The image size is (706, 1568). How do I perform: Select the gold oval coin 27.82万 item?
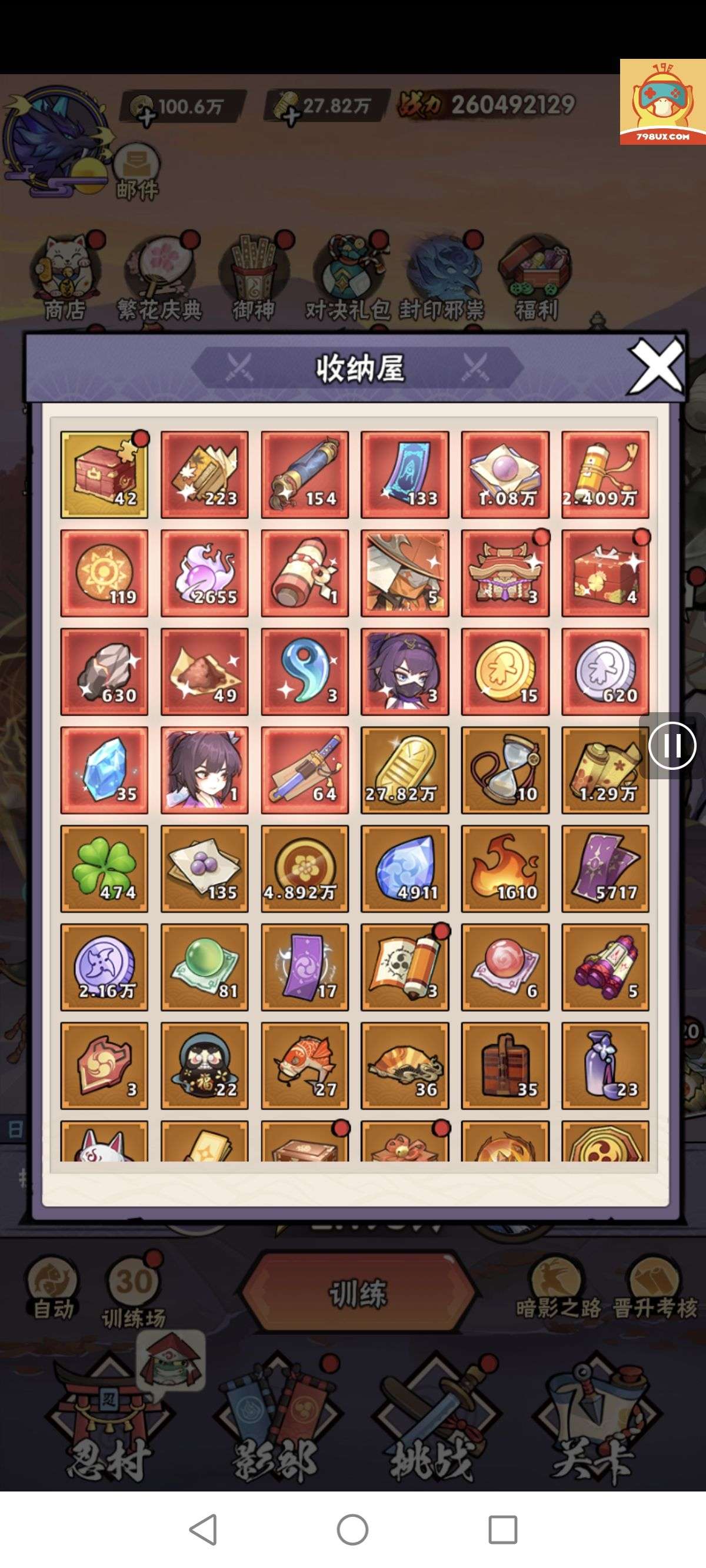pos(405,770)
